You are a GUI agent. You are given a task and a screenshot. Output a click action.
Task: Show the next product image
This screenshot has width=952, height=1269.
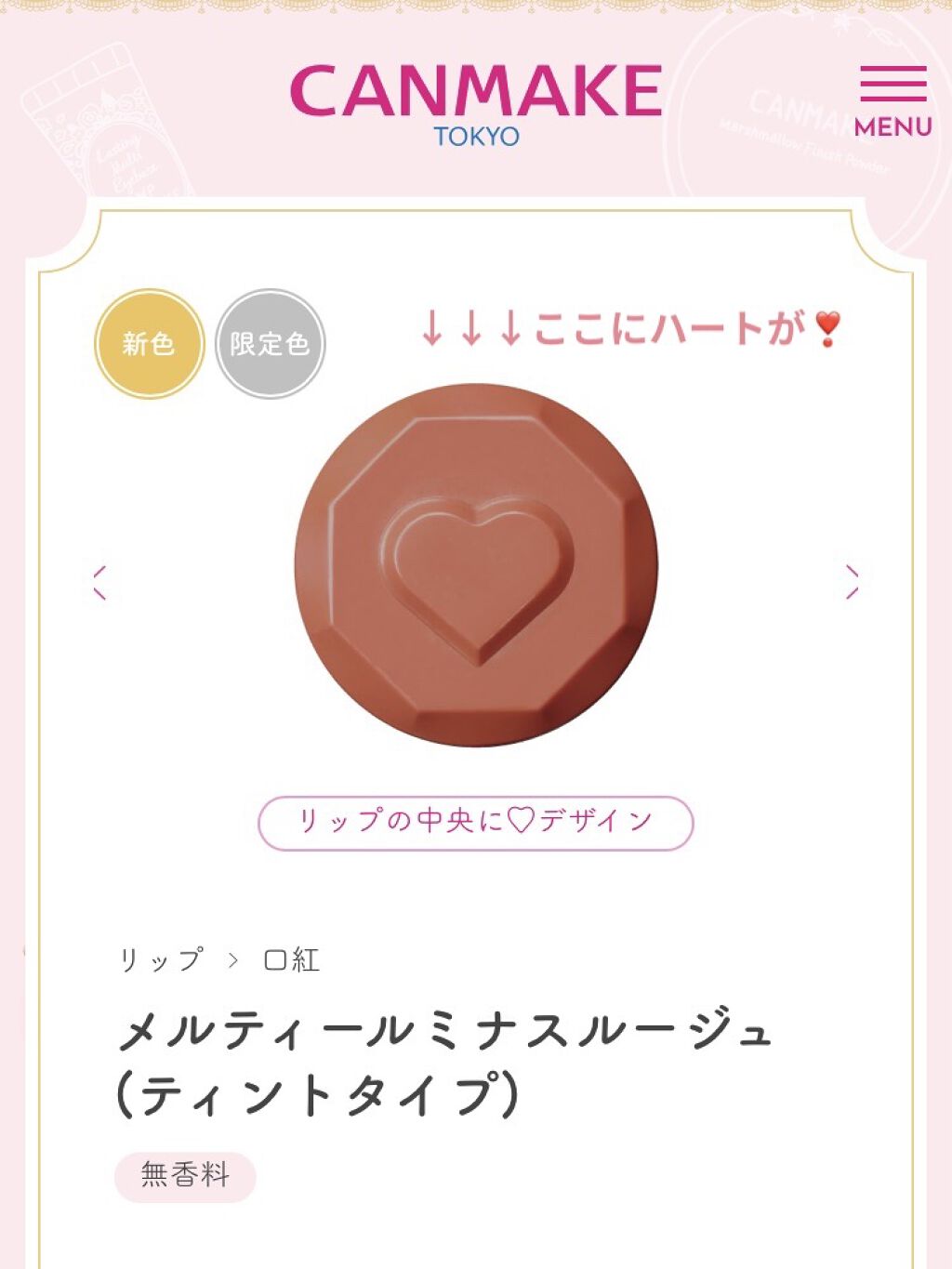point(852,582)
